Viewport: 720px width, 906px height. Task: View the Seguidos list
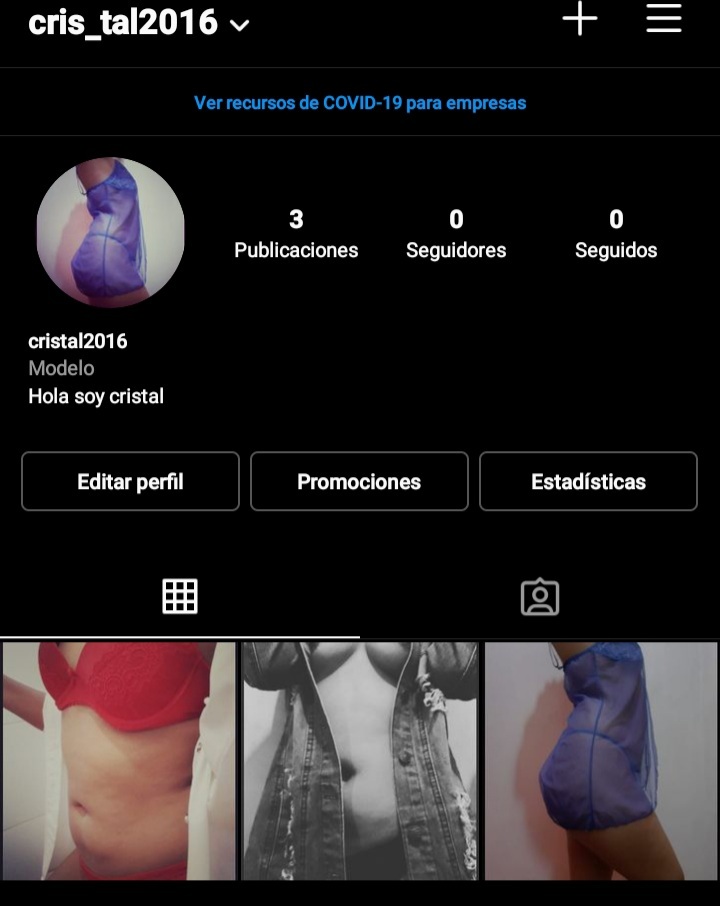pyautogui.click(x=616, y=234)
